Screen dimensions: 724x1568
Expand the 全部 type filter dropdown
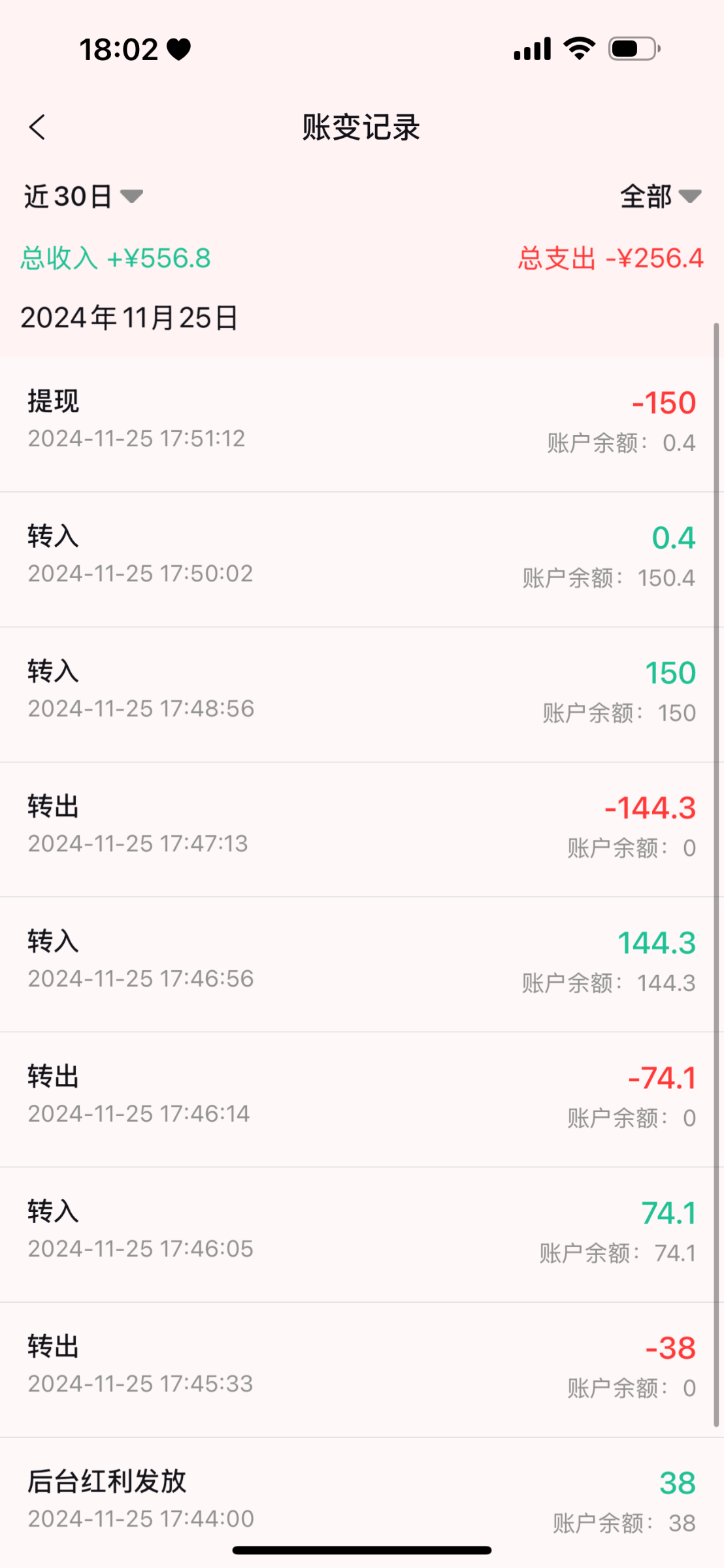[661, 196]
